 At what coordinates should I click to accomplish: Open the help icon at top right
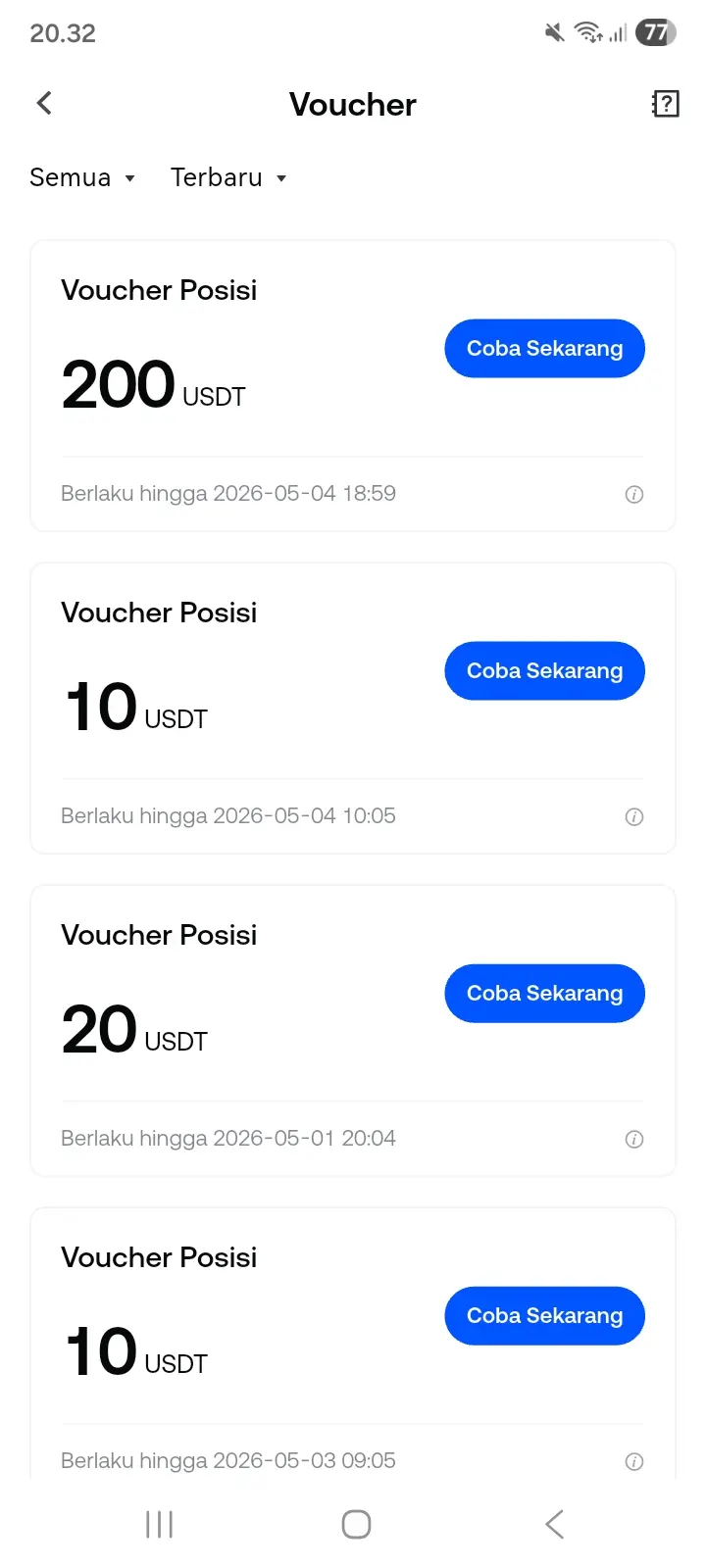(666, 104)
